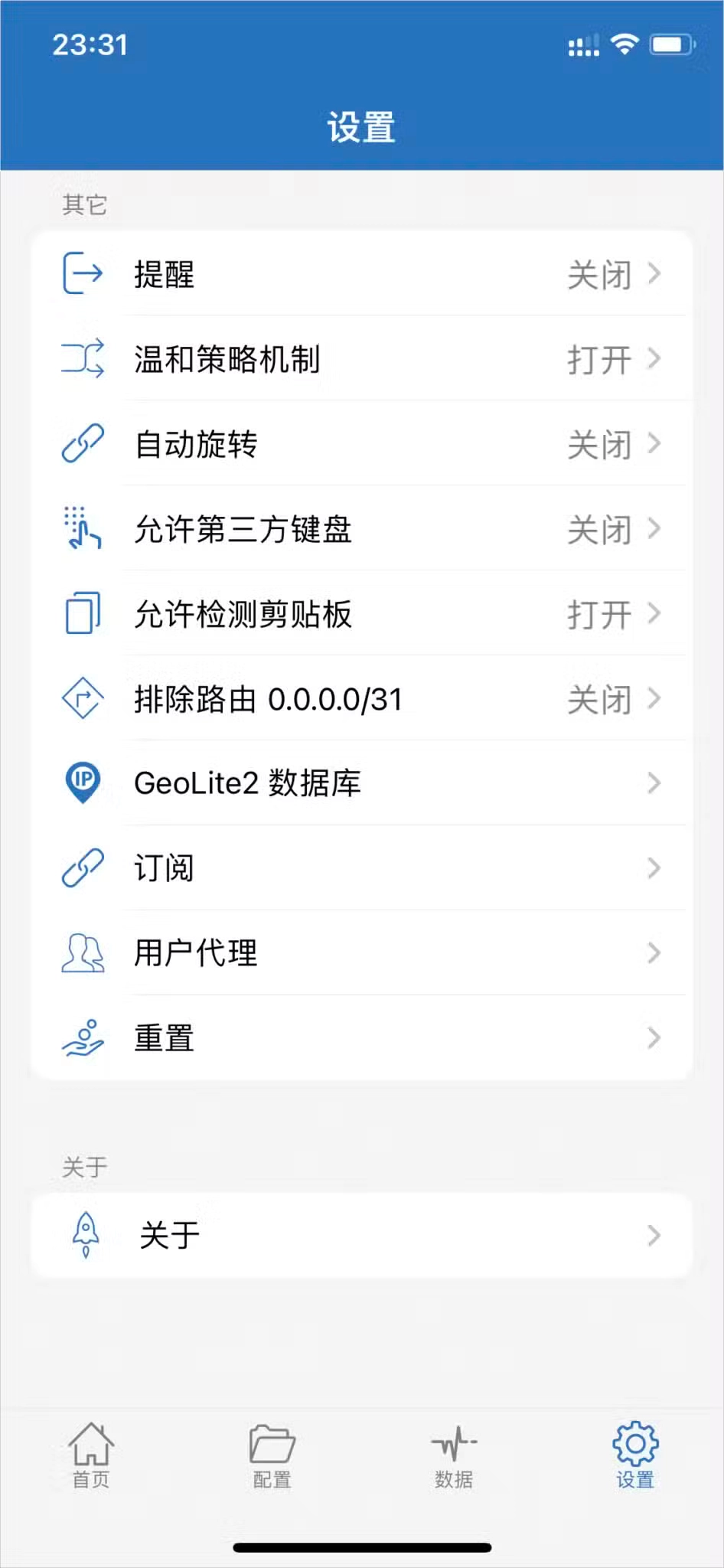This screenshot has width=724, height=1568.
Task: Expand the 关于 about section
Action: (x=360, y=1233)
